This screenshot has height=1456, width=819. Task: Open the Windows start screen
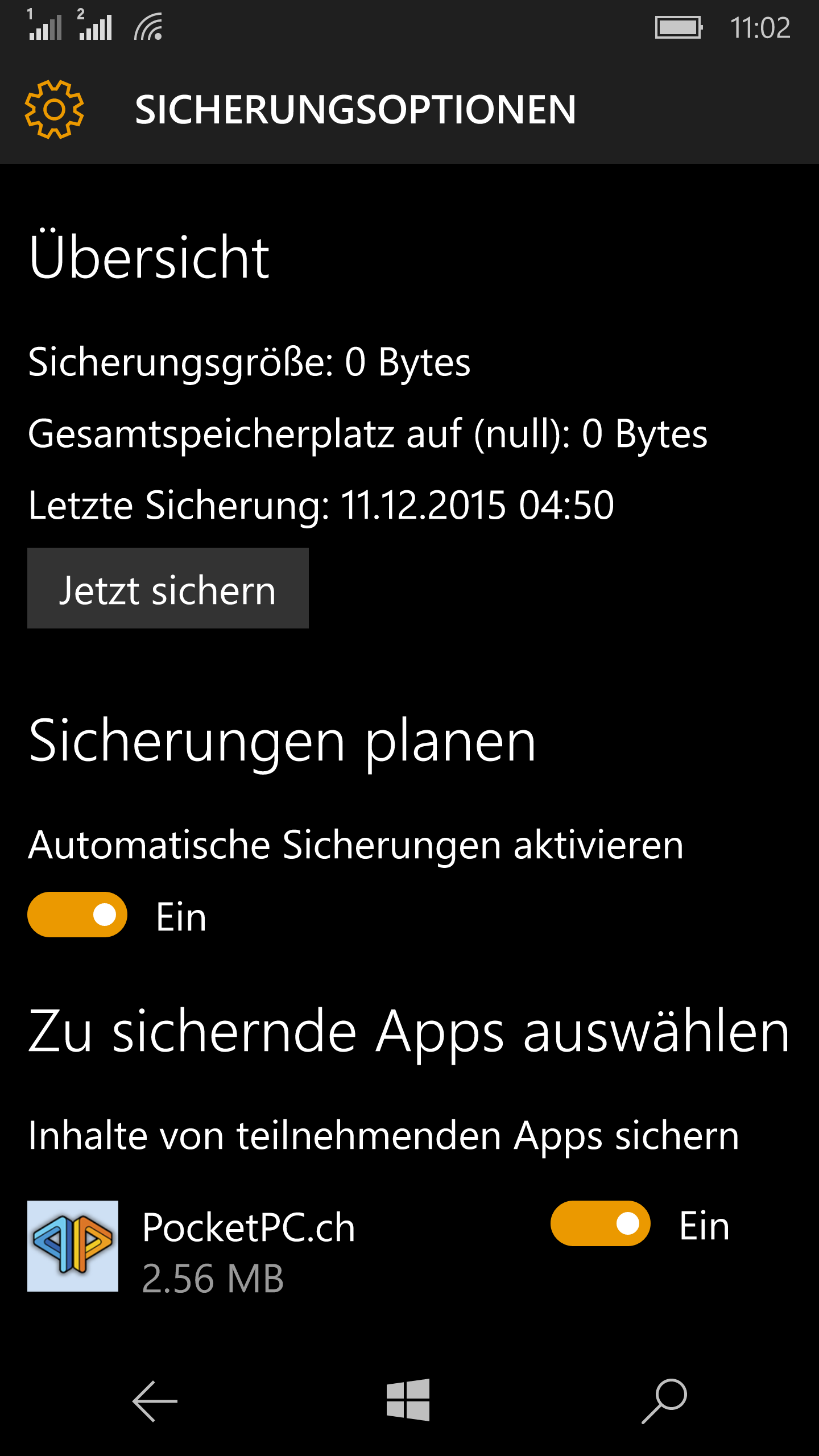(408, 1400)
